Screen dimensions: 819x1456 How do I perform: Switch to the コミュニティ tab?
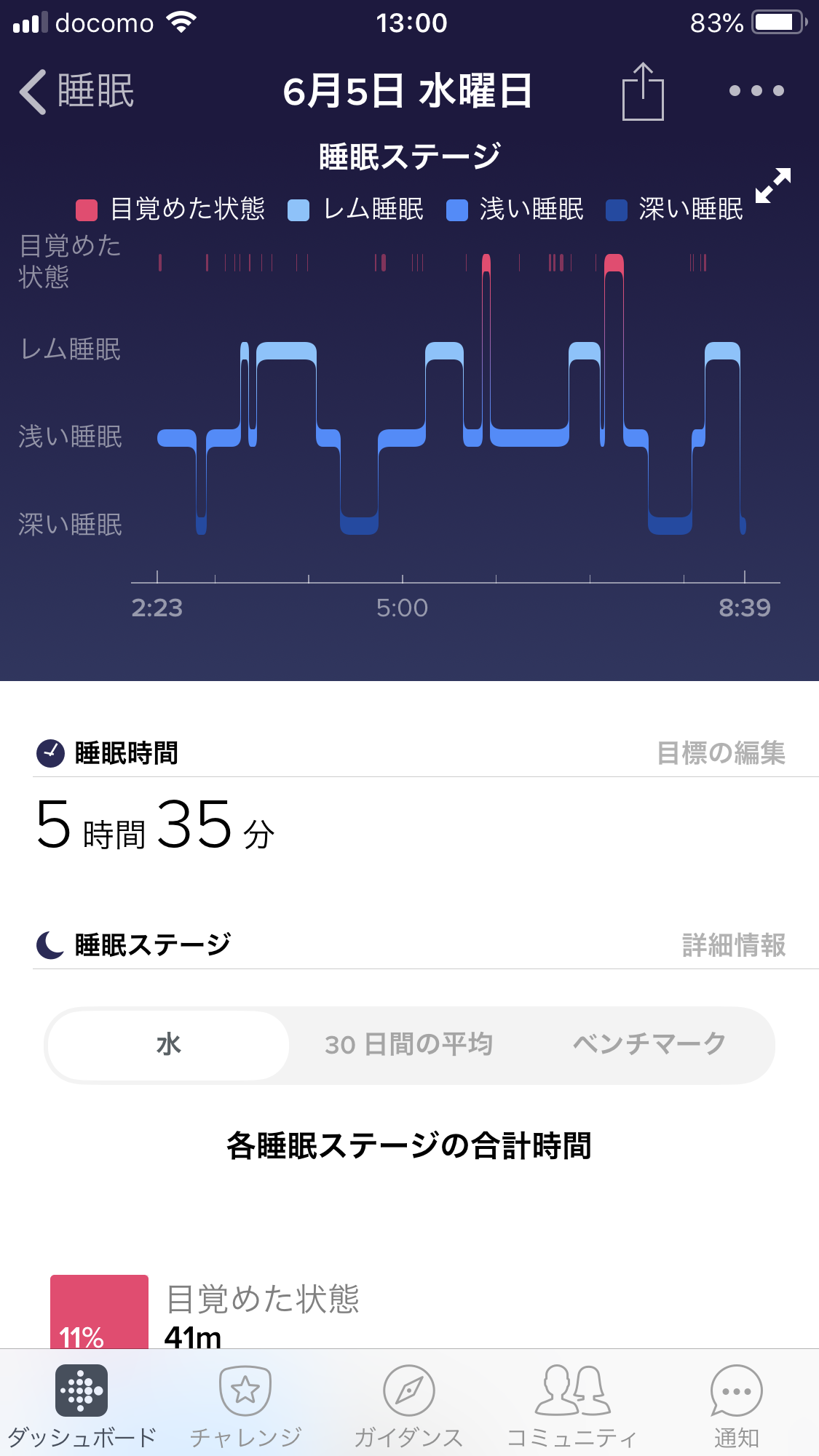coord(572,1405)
